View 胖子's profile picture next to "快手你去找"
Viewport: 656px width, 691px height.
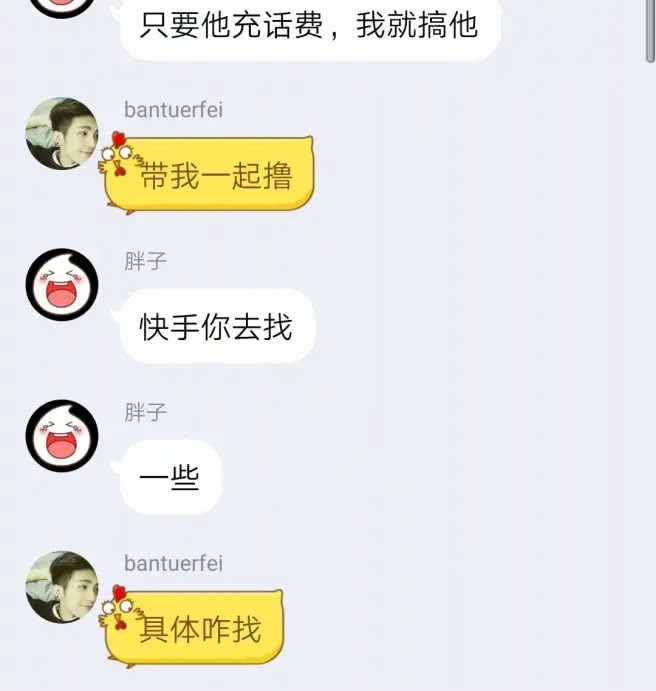(62, 285)
